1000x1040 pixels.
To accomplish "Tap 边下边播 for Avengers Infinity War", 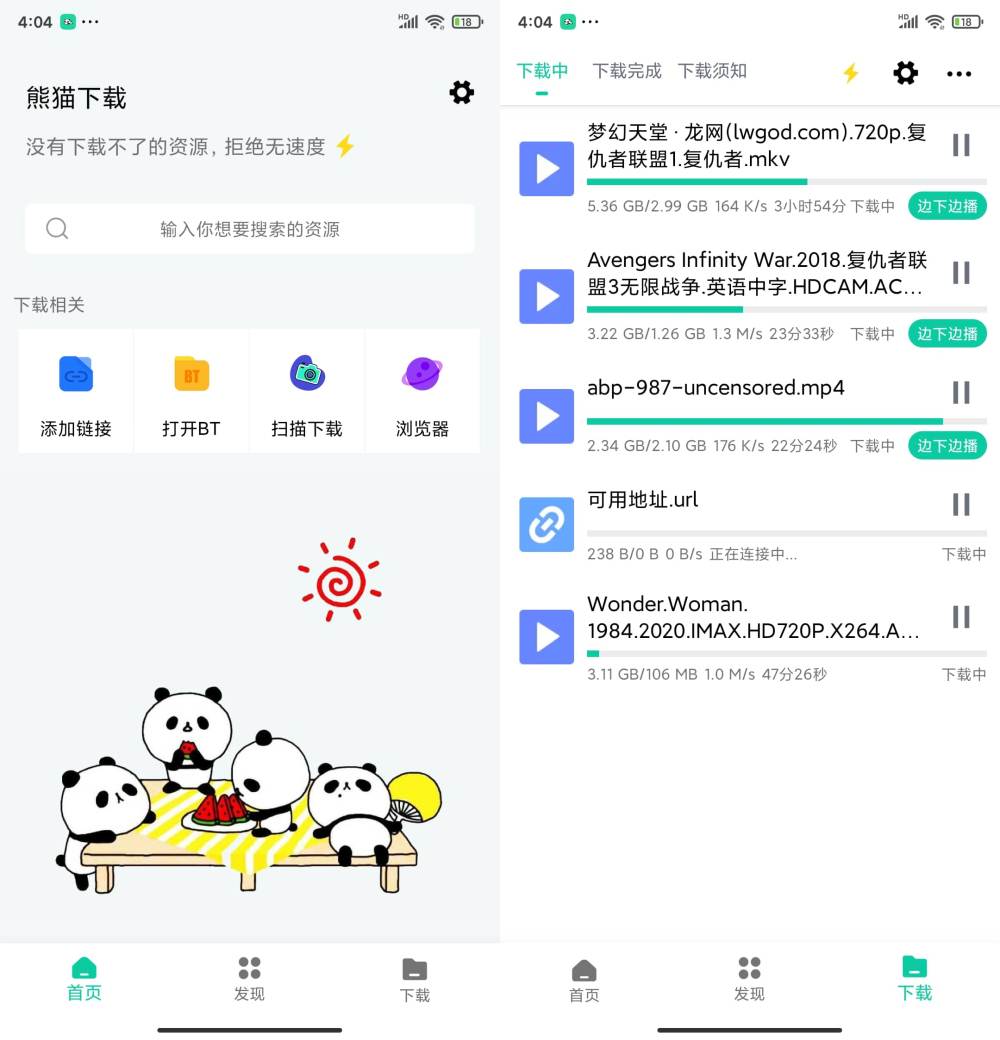I will coord(947,334).
